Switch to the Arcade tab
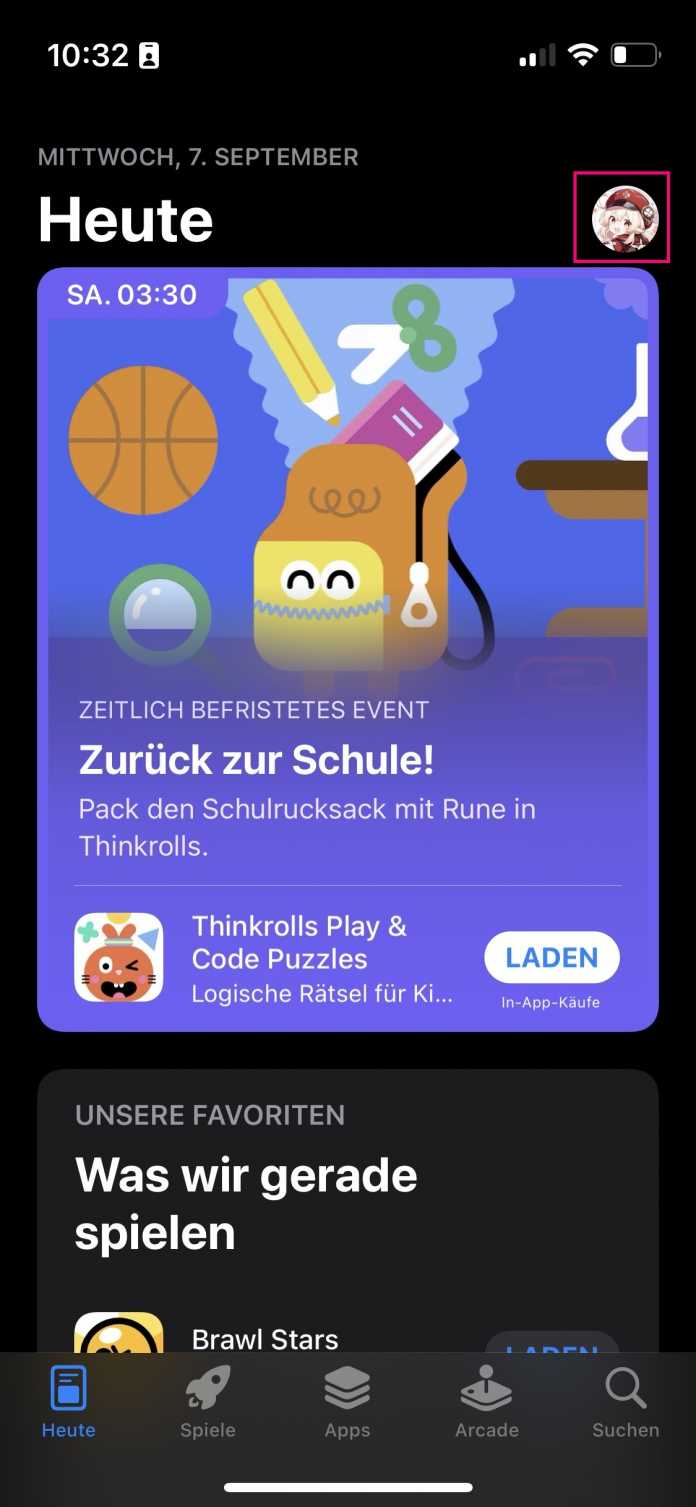 (x=487, y=1402)
